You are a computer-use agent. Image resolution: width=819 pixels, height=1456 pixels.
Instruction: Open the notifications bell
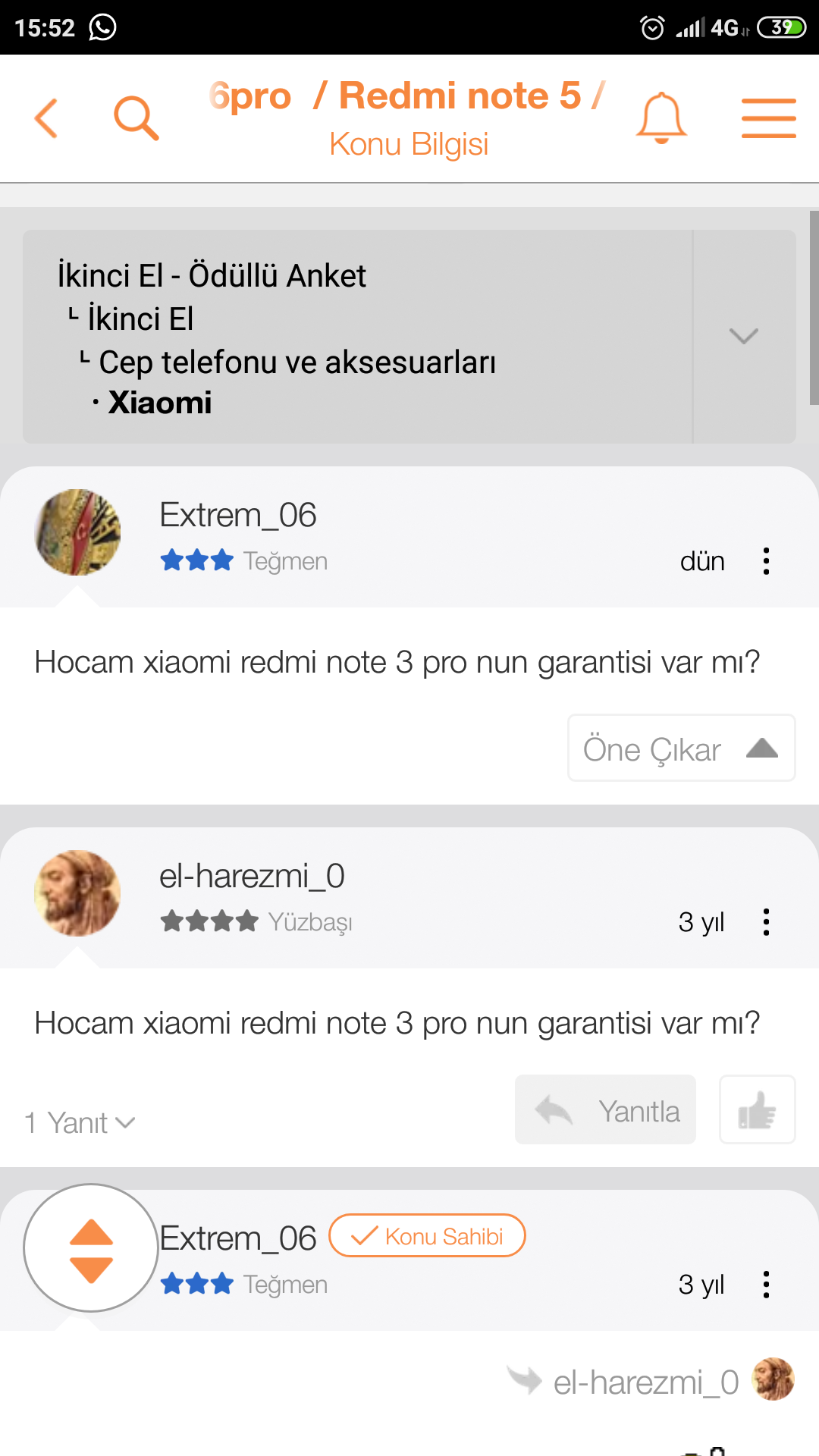(661, 118)
